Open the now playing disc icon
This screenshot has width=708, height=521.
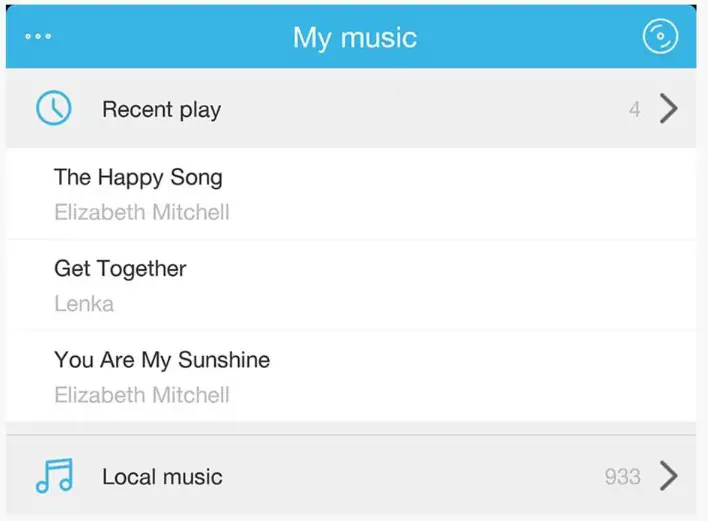tap(660, 37)
